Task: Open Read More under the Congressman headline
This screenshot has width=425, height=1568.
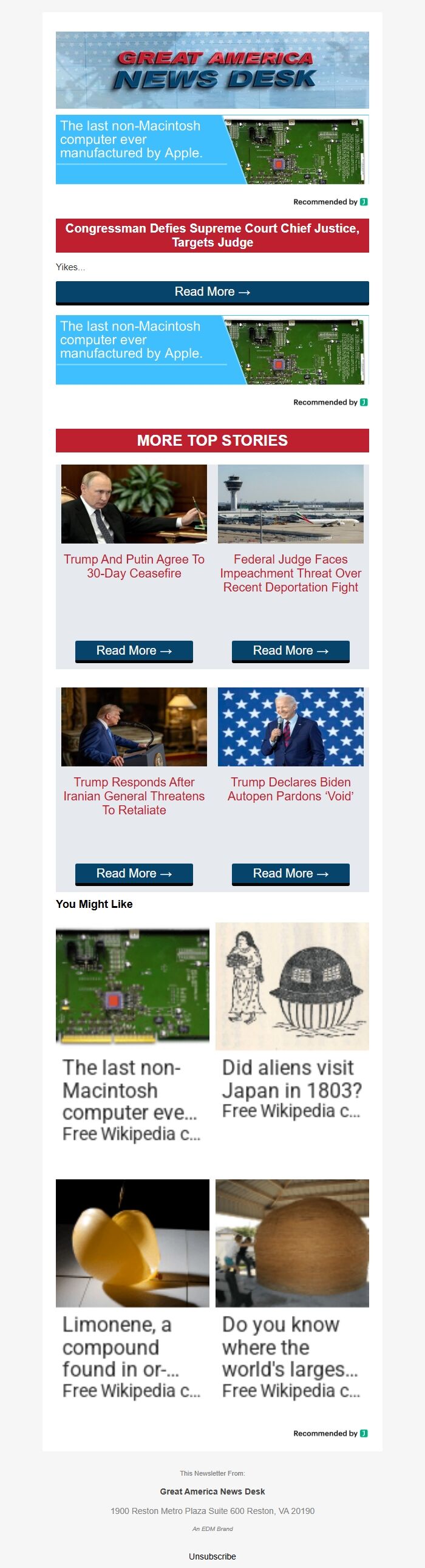Action: [212, 292]
